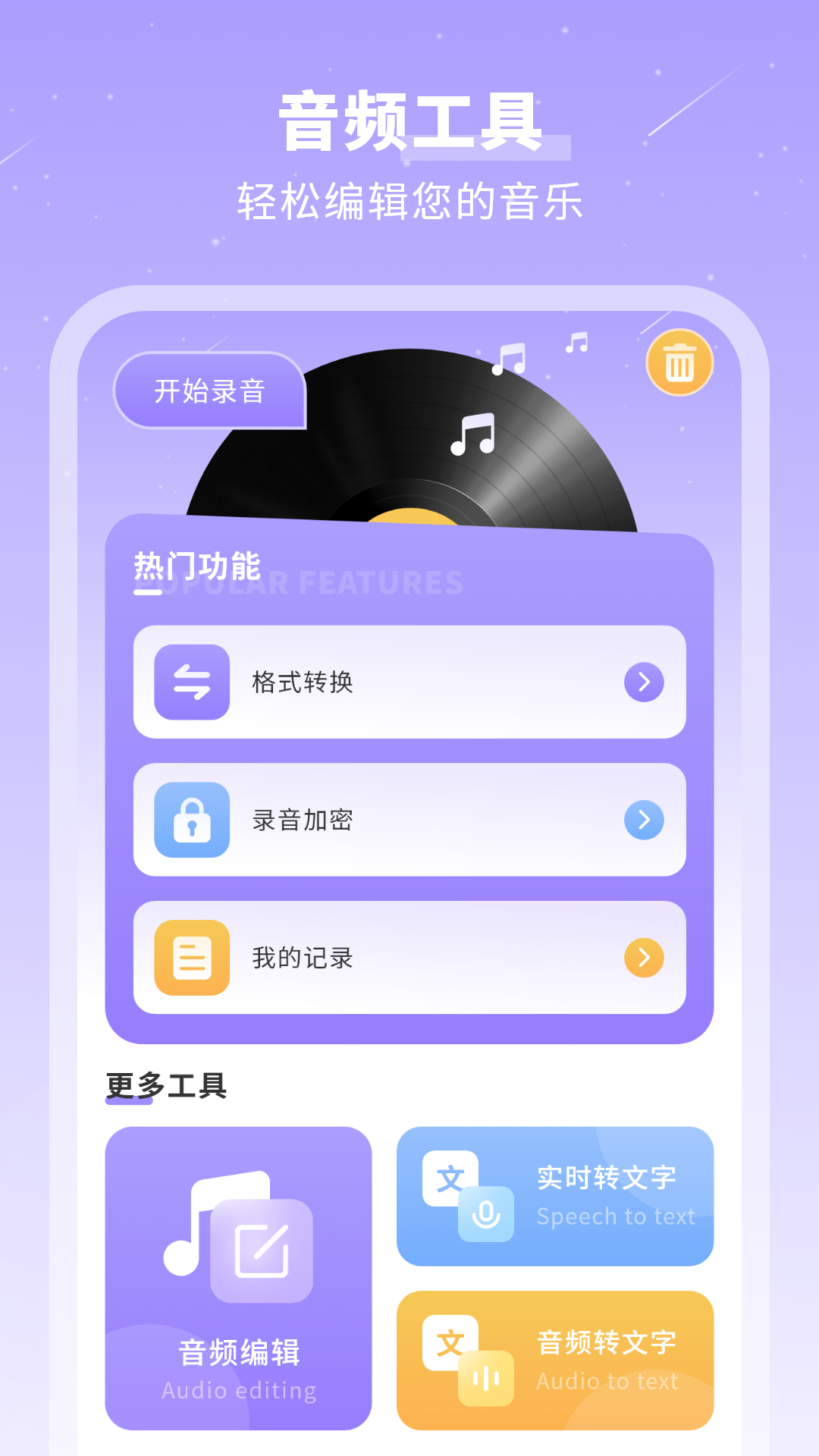
Task: Expand 我的记录 using the orange chevron
Action: click(x=643, y=958)
